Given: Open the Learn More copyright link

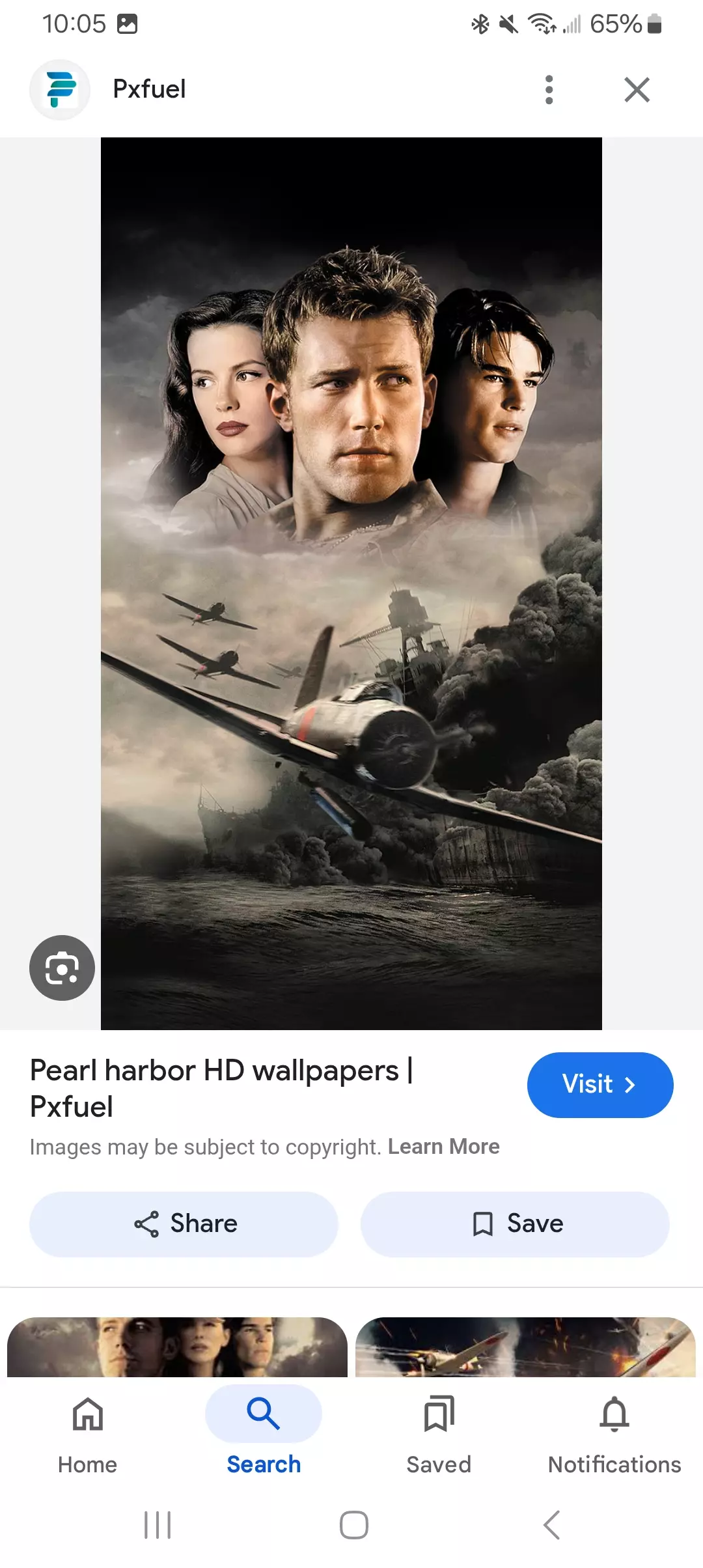Looking at the screenshot, I should [443, 1146].
